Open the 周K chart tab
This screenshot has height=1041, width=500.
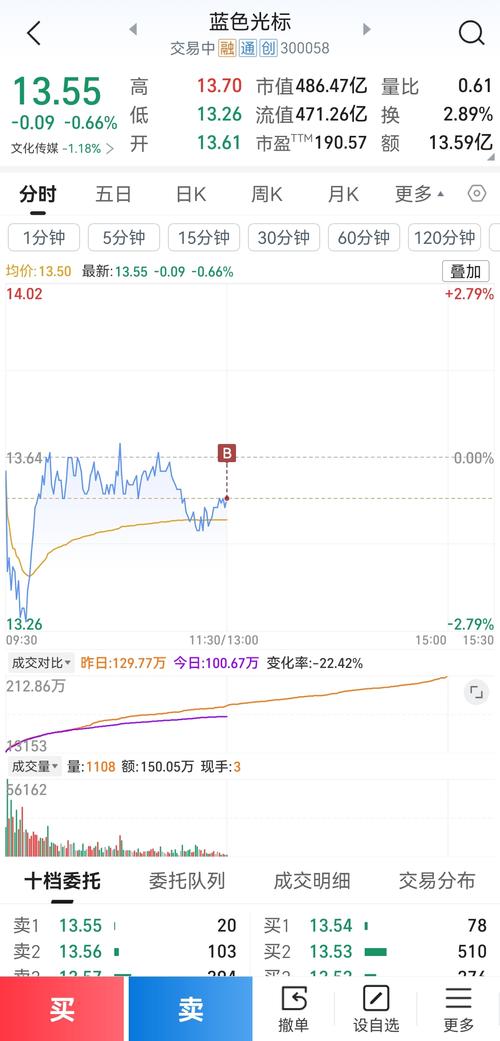coord(267,195)
